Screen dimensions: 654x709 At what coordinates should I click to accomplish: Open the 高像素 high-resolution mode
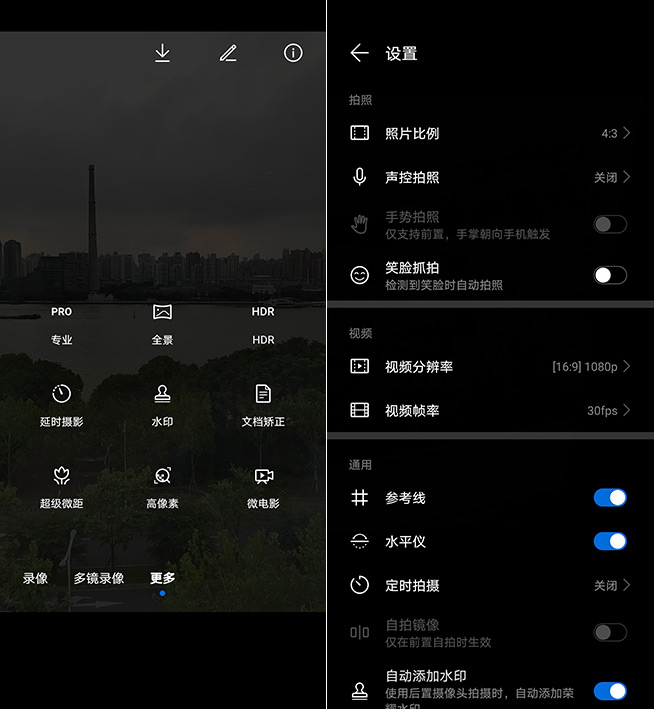click(162, 487)
